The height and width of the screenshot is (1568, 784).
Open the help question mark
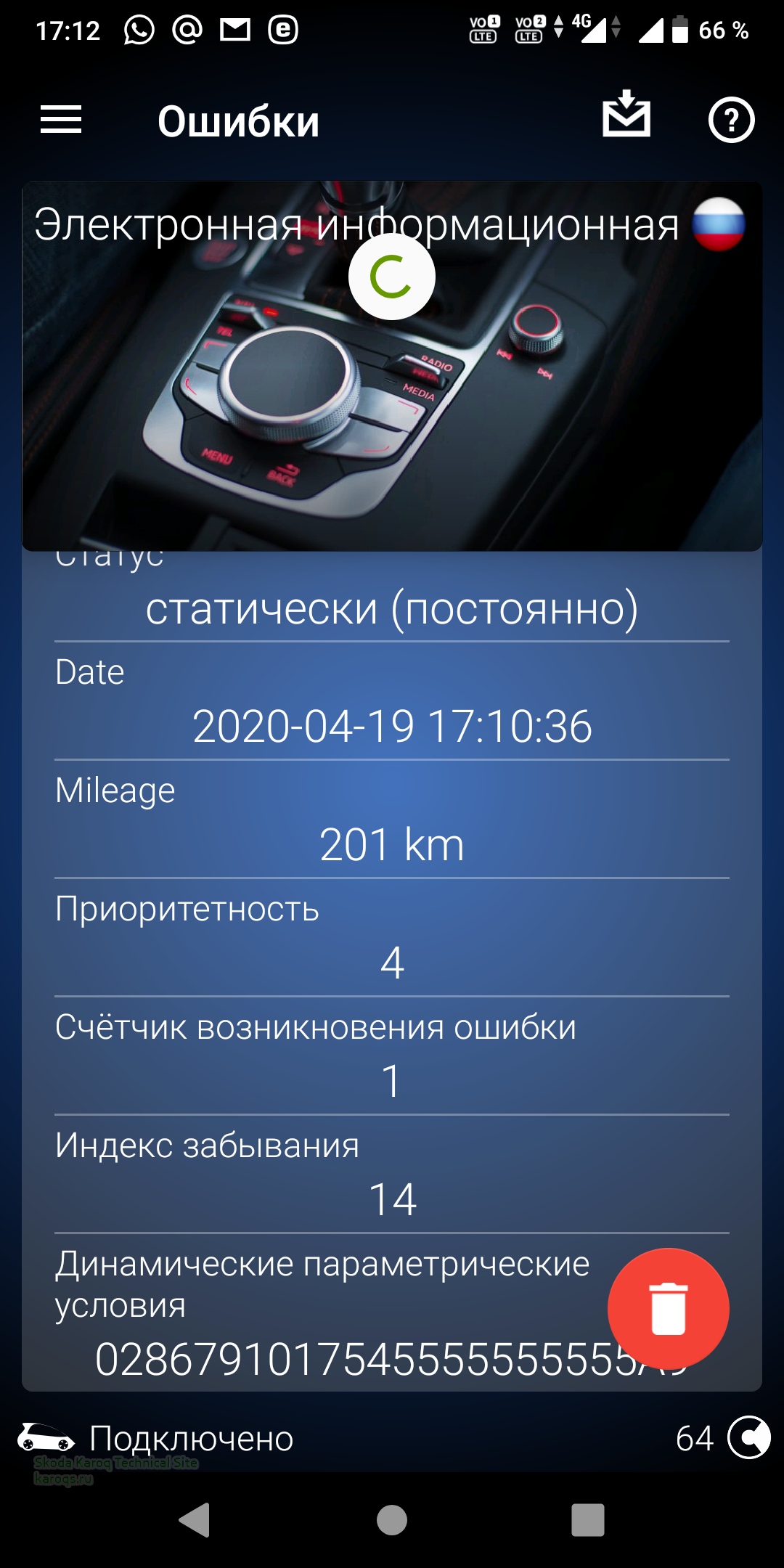(731, 121)
